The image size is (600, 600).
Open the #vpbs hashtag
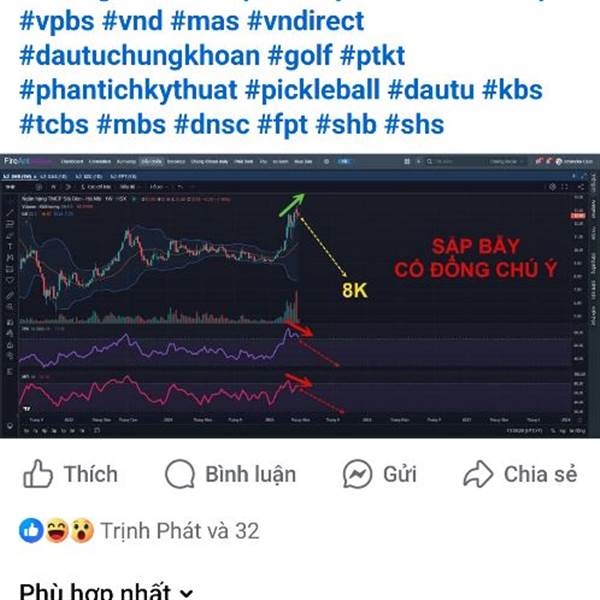click(57, 21)
